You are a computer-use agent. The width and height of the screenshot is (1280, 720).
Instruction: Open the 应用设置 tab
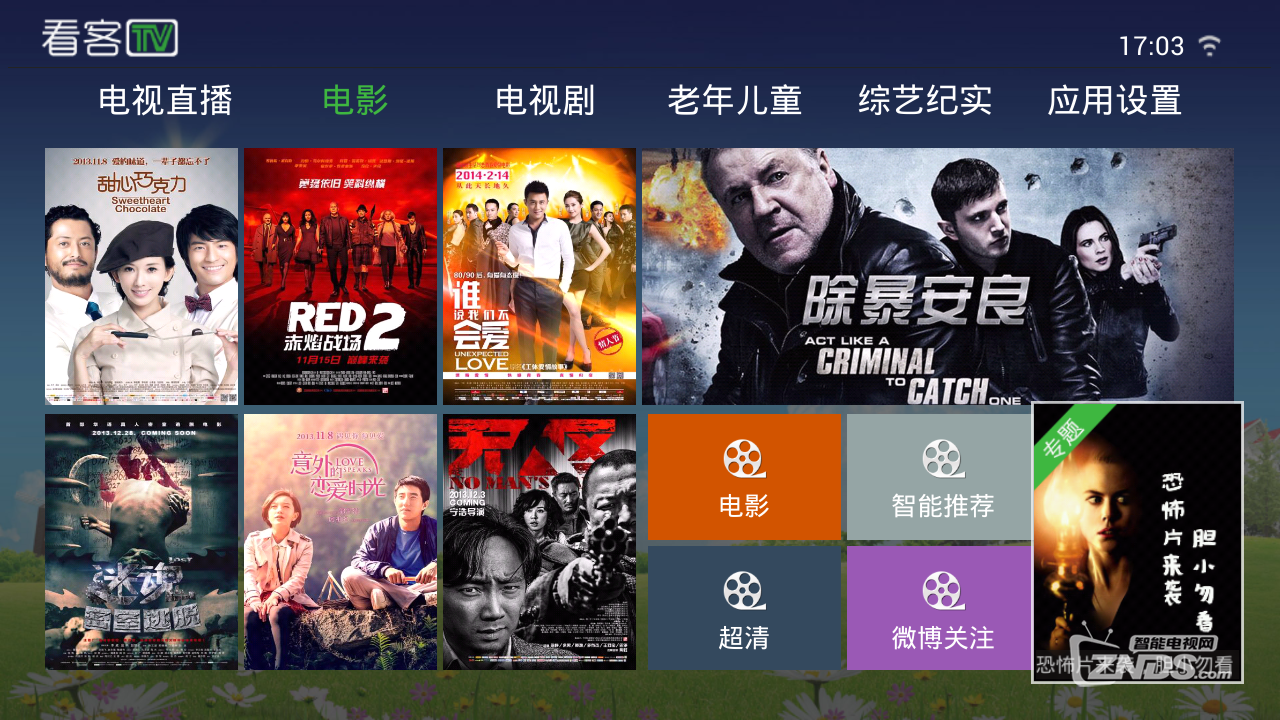pyautogui.click(x=1114, y=100)
